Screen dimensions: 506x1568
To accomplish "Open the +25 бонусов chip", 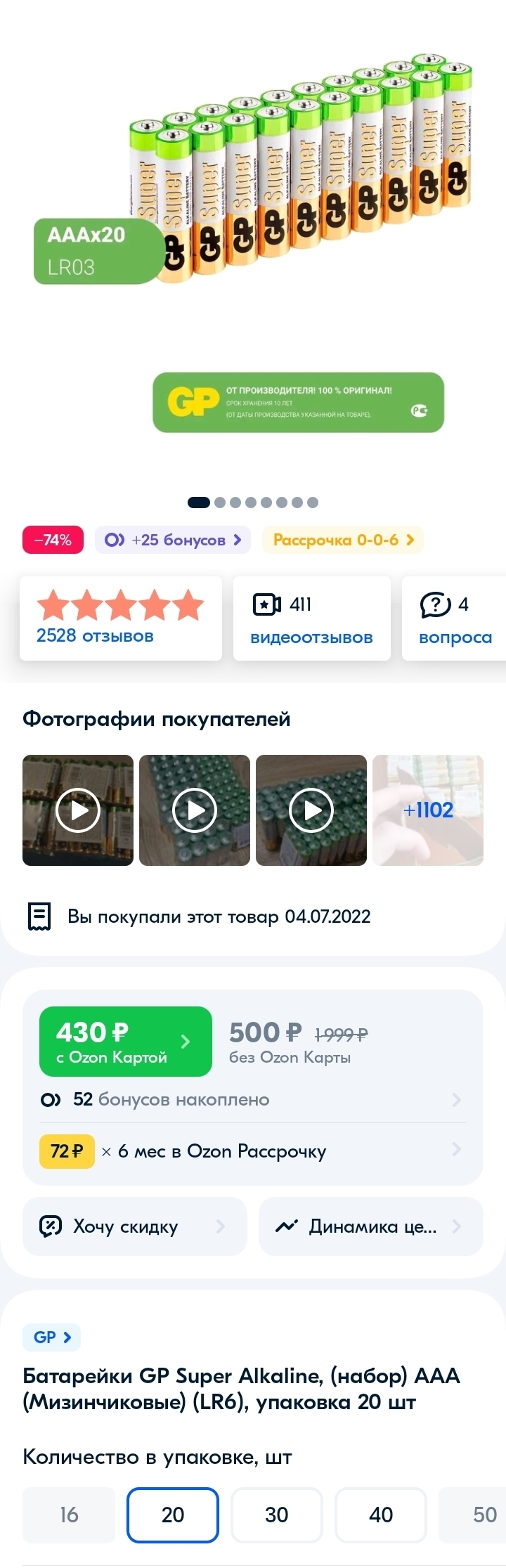I will [x=173, y=540].
